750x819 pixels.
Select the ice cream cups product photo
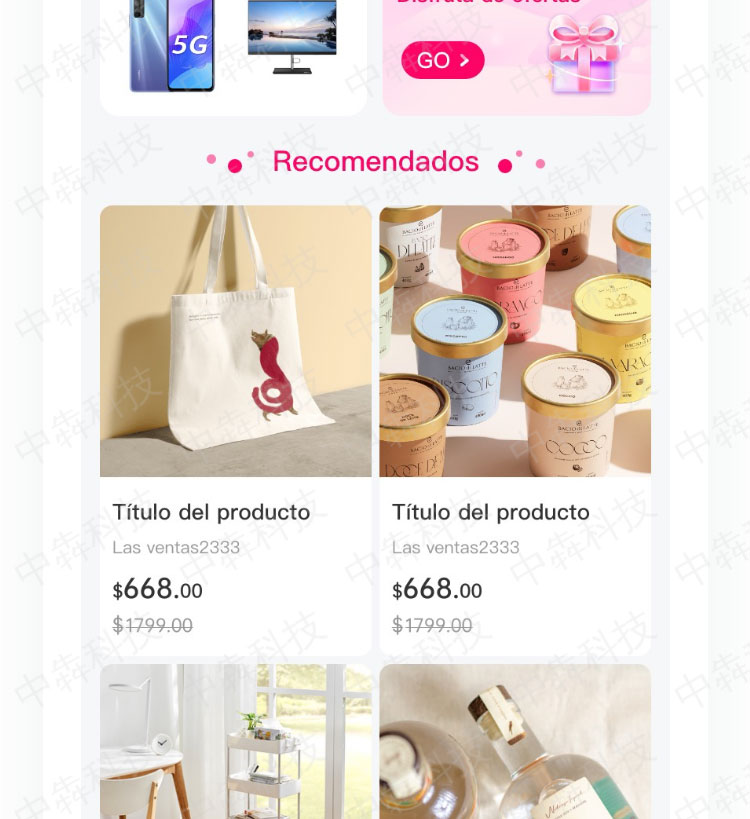coord(515,341)
